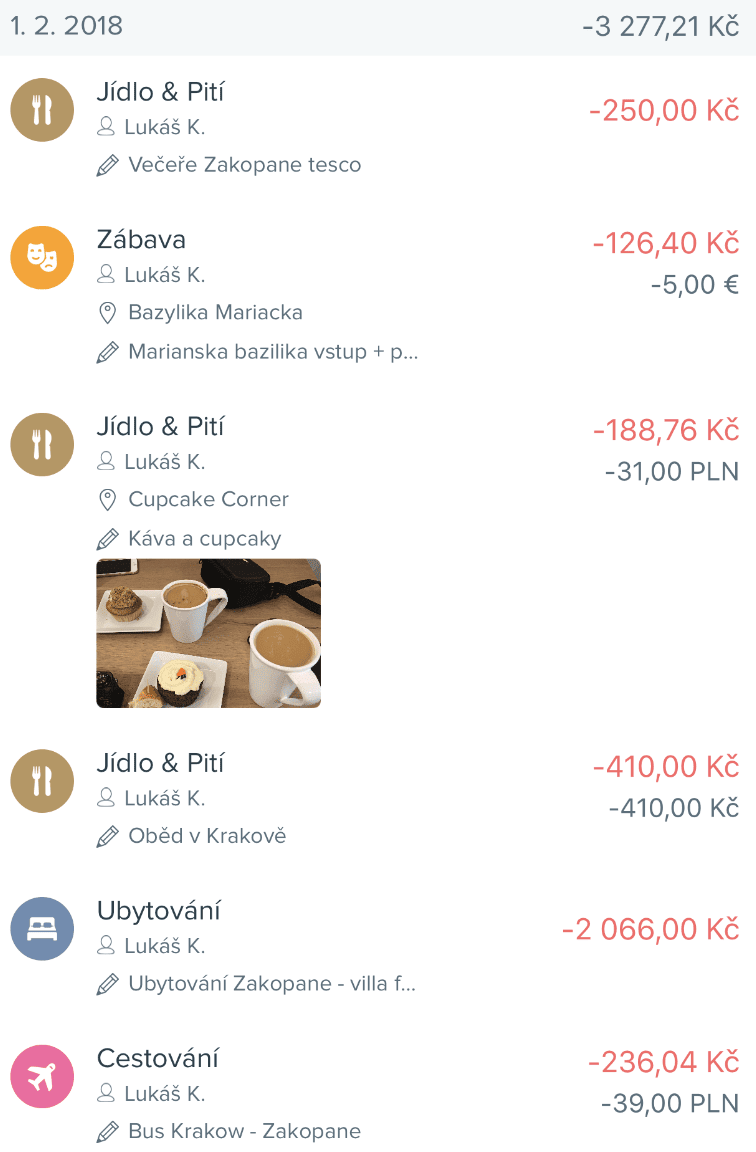Select the pin icon next to Cupcake Corner
Viewport: 756px width, 1152px height.
pyautogui.click(x=108, y=499)
